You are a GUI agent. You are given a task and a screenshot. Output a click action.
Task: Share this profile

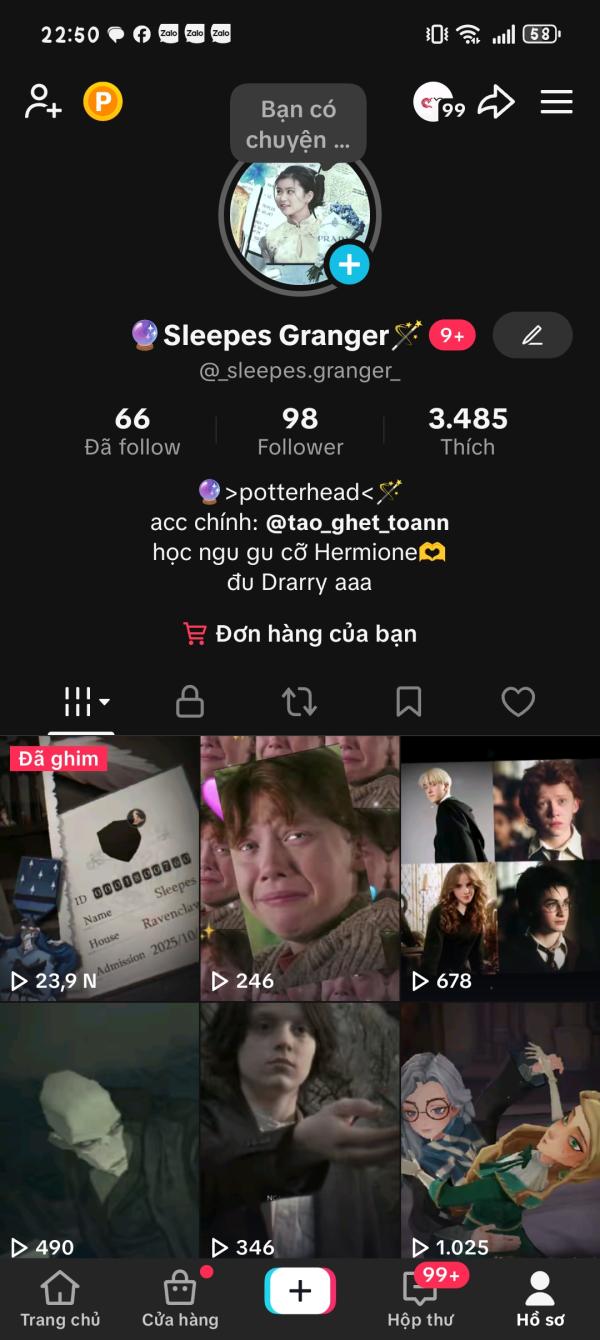pos(496,102)
